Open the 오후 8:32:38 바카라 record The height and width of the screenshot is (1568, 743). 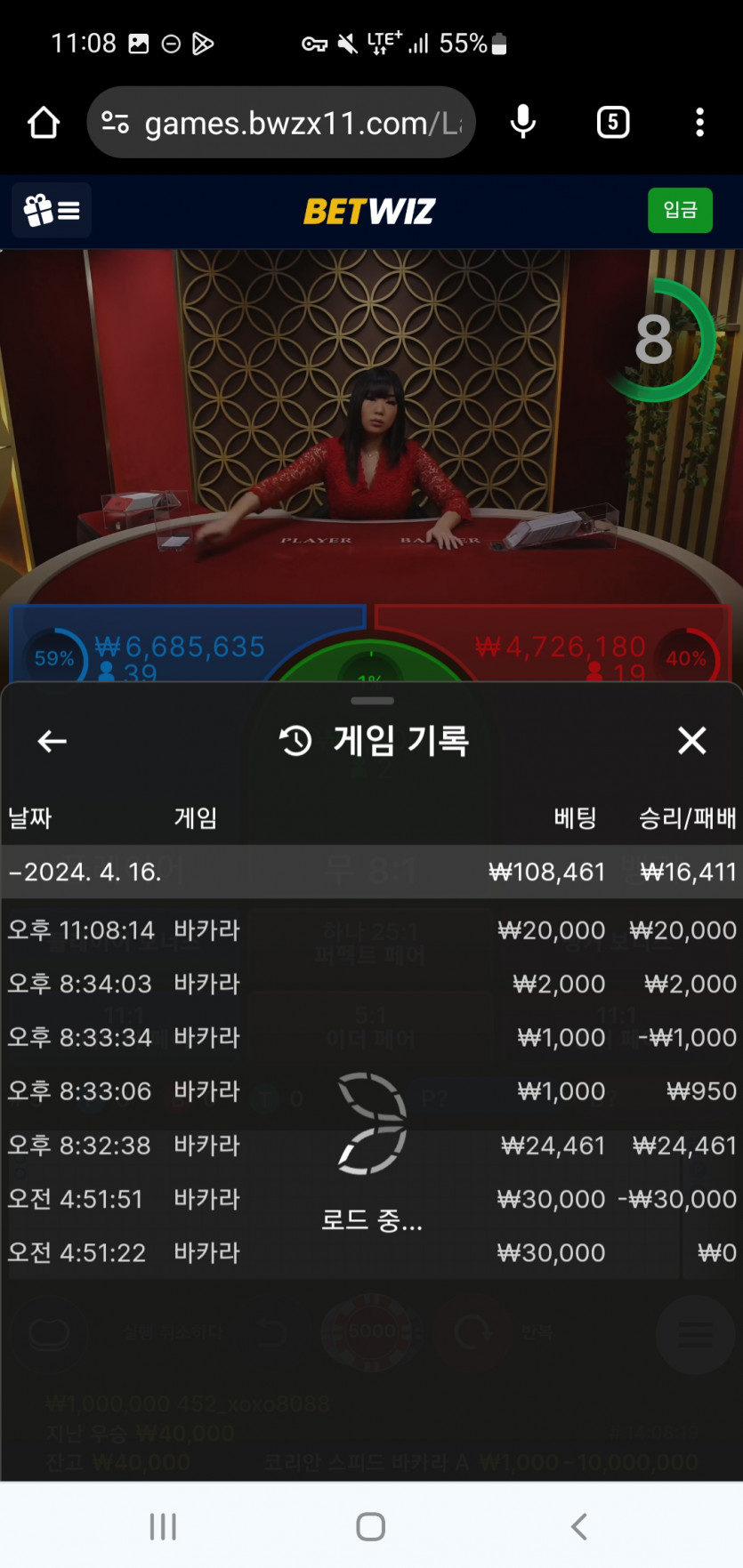pos(371,1146)
